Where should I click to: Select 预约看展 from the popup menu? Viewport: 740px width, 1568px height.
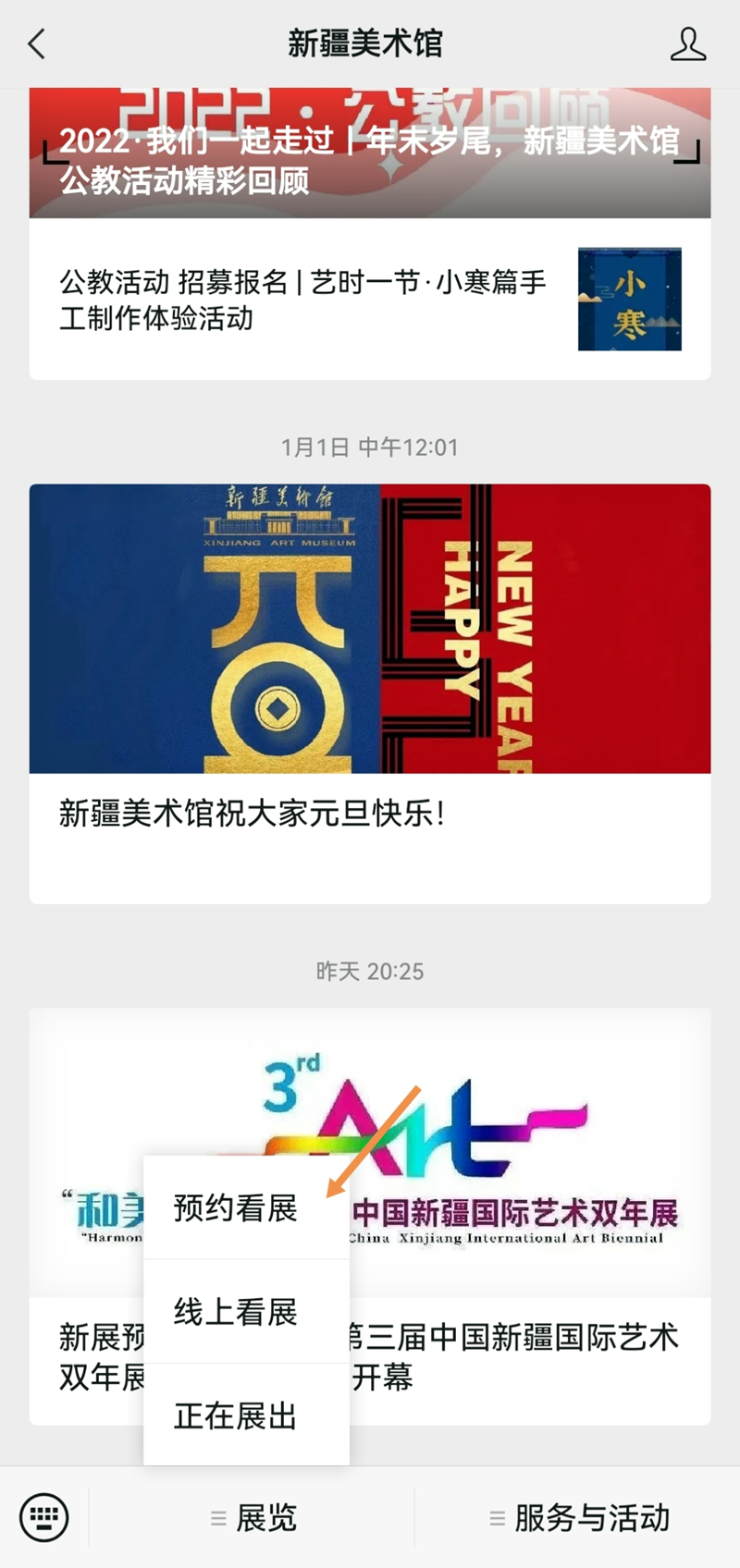236,1207
